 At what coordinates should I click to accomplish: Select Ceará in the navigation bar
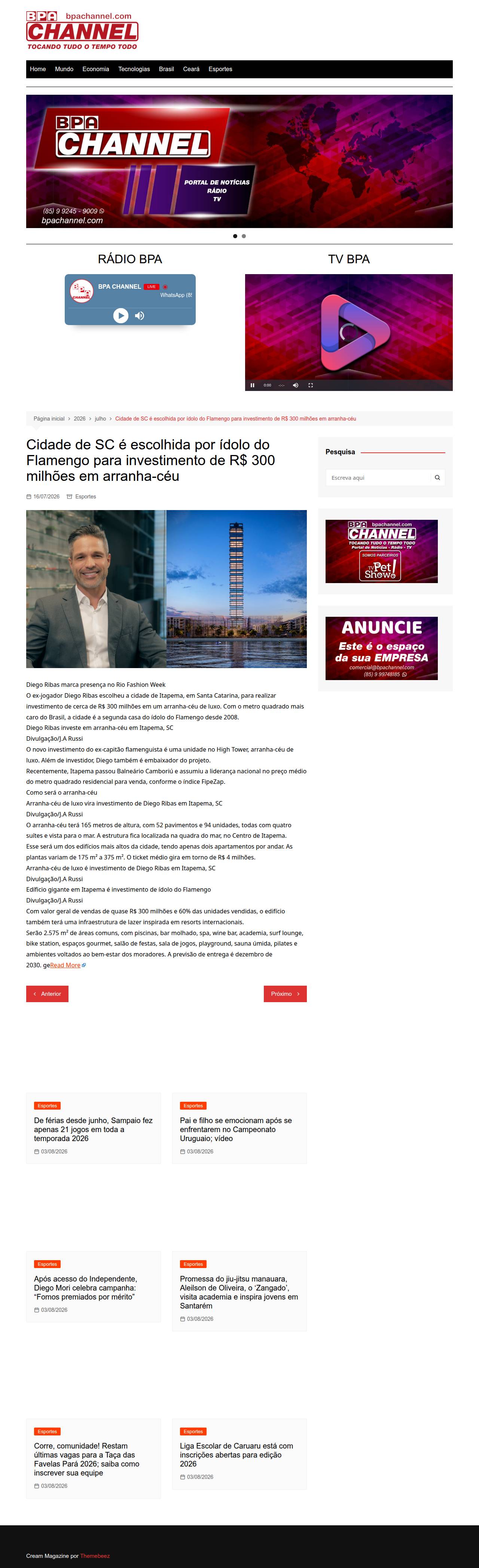[191, 69]
